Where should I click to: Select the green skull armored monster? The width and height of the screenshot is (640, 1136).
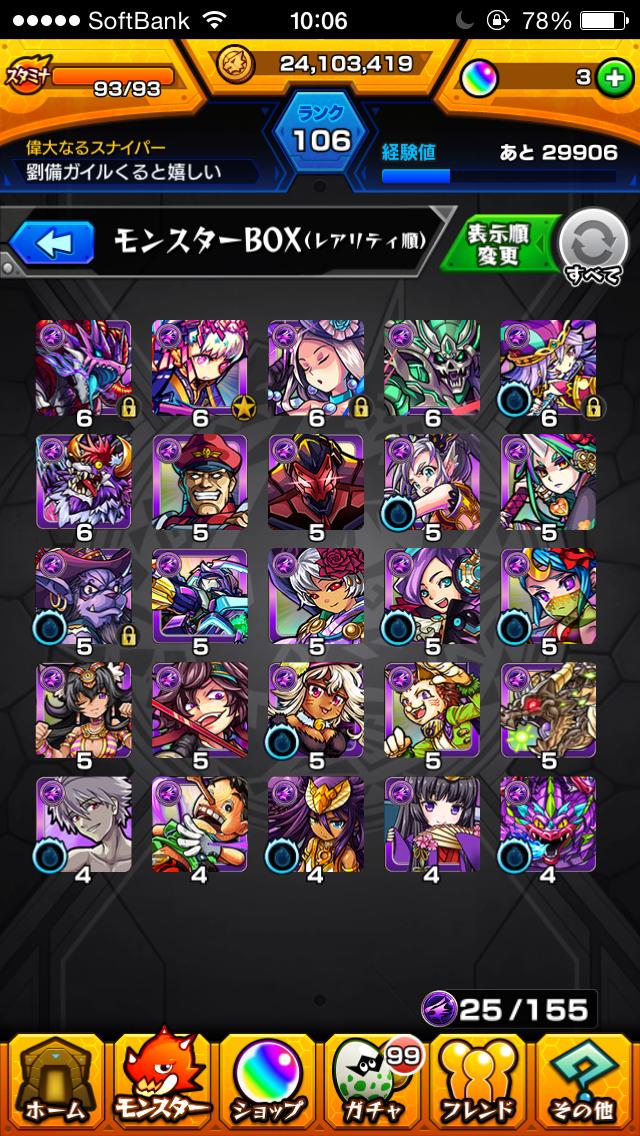(x=431, y=367)
